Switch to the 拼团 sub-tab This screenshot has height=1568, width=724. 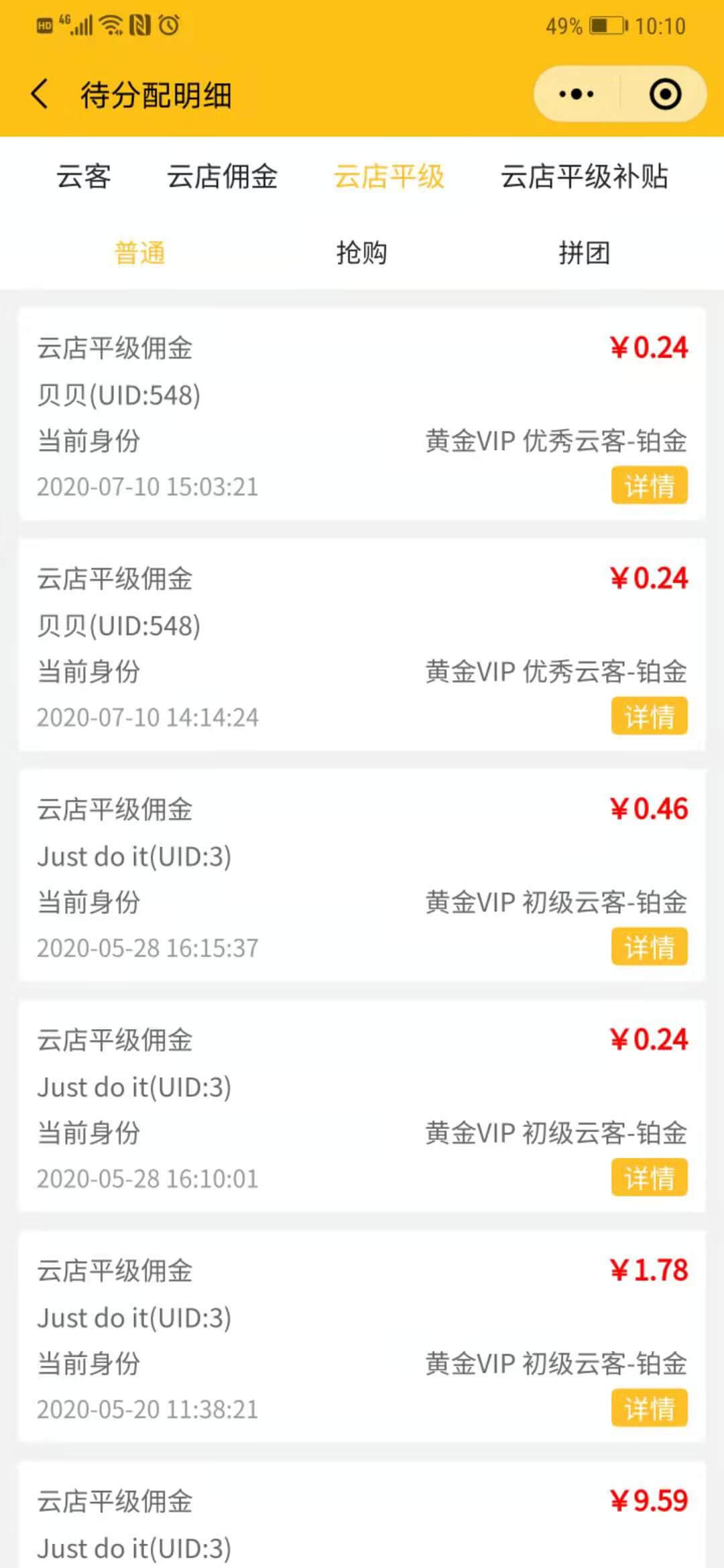click(584, 253)
